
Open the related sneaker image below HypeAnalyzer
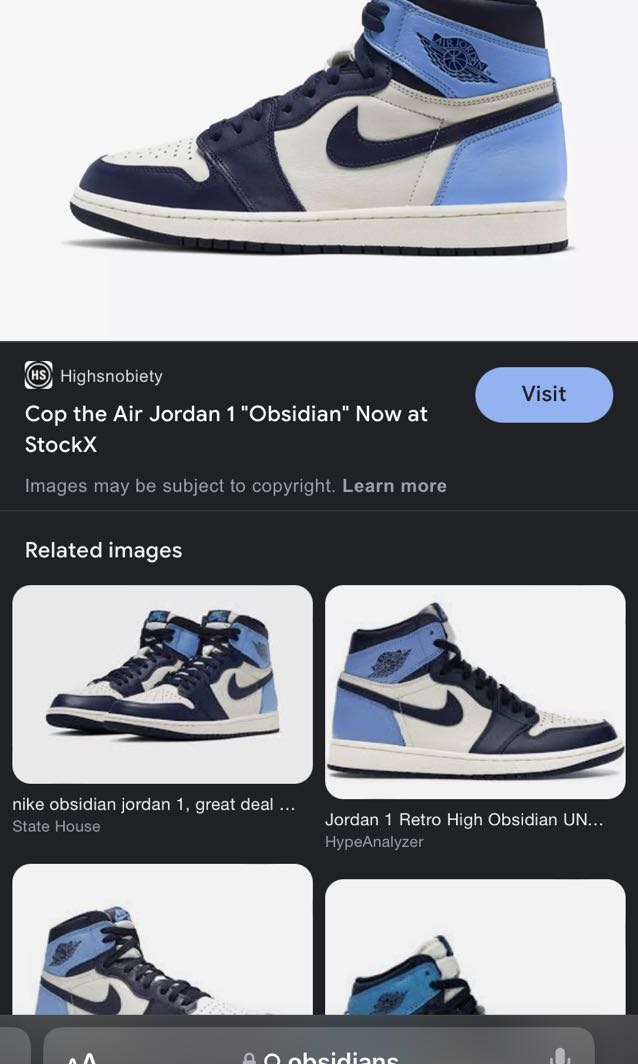(475, 948)
